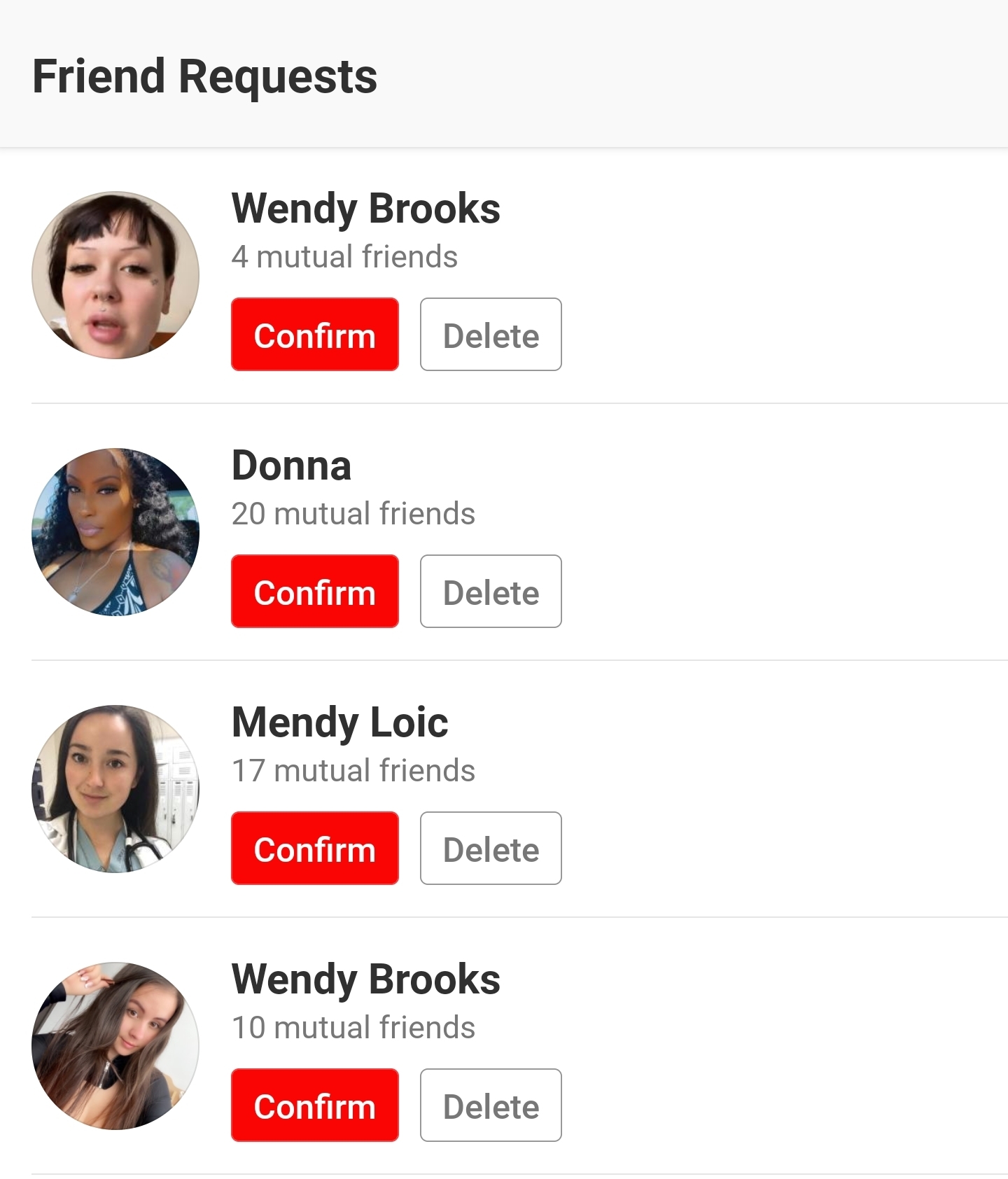Confirm Wendy Brooks with 4 mutual friends
Image resolution: width=1008 pixels, height=1179 pixels.
click(314, 335)
